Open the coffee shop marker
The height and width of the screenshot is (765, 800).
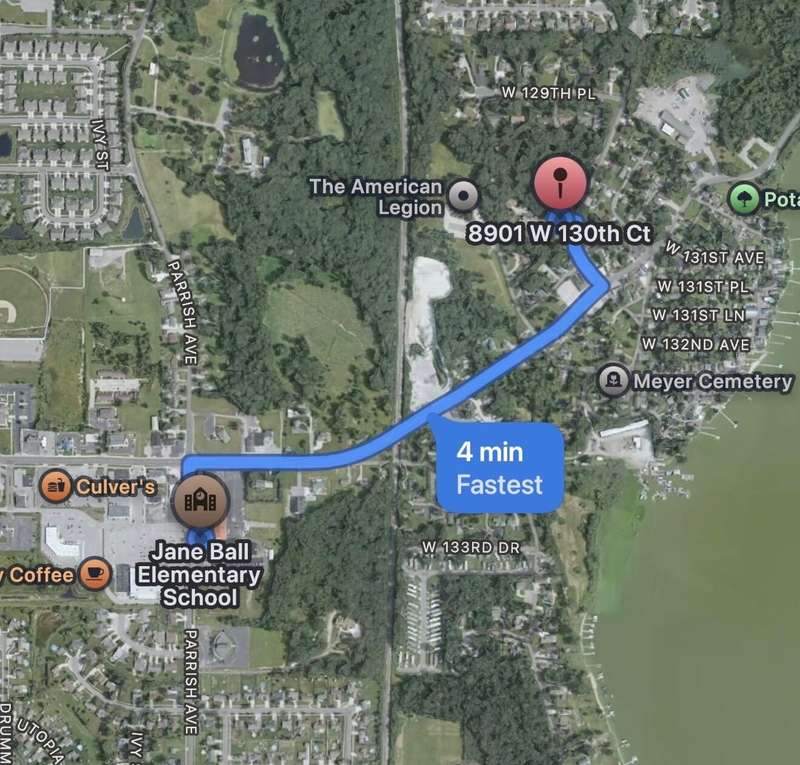[94, 574]
